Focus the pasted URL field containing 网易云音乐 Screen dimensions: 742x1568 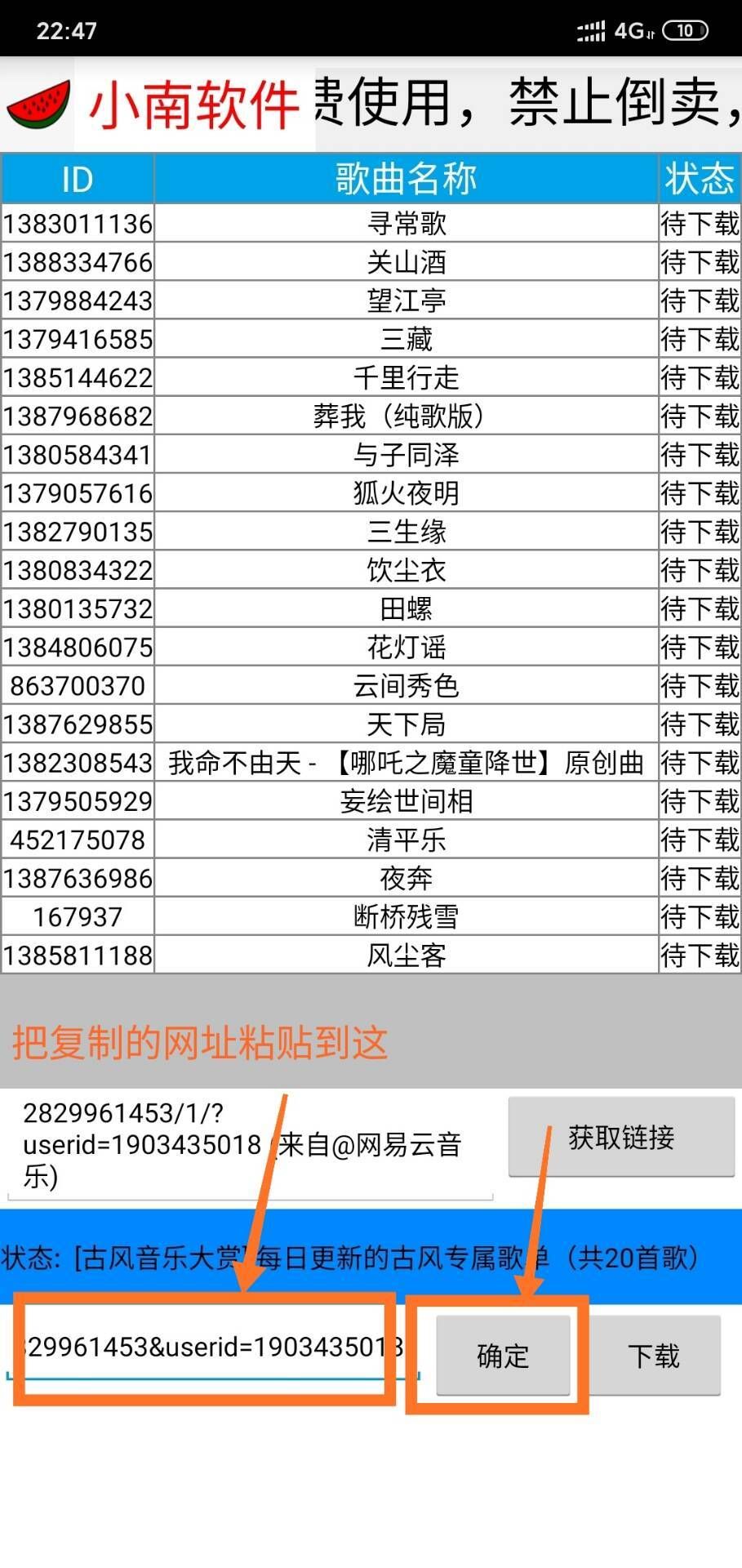[249, 1145]
